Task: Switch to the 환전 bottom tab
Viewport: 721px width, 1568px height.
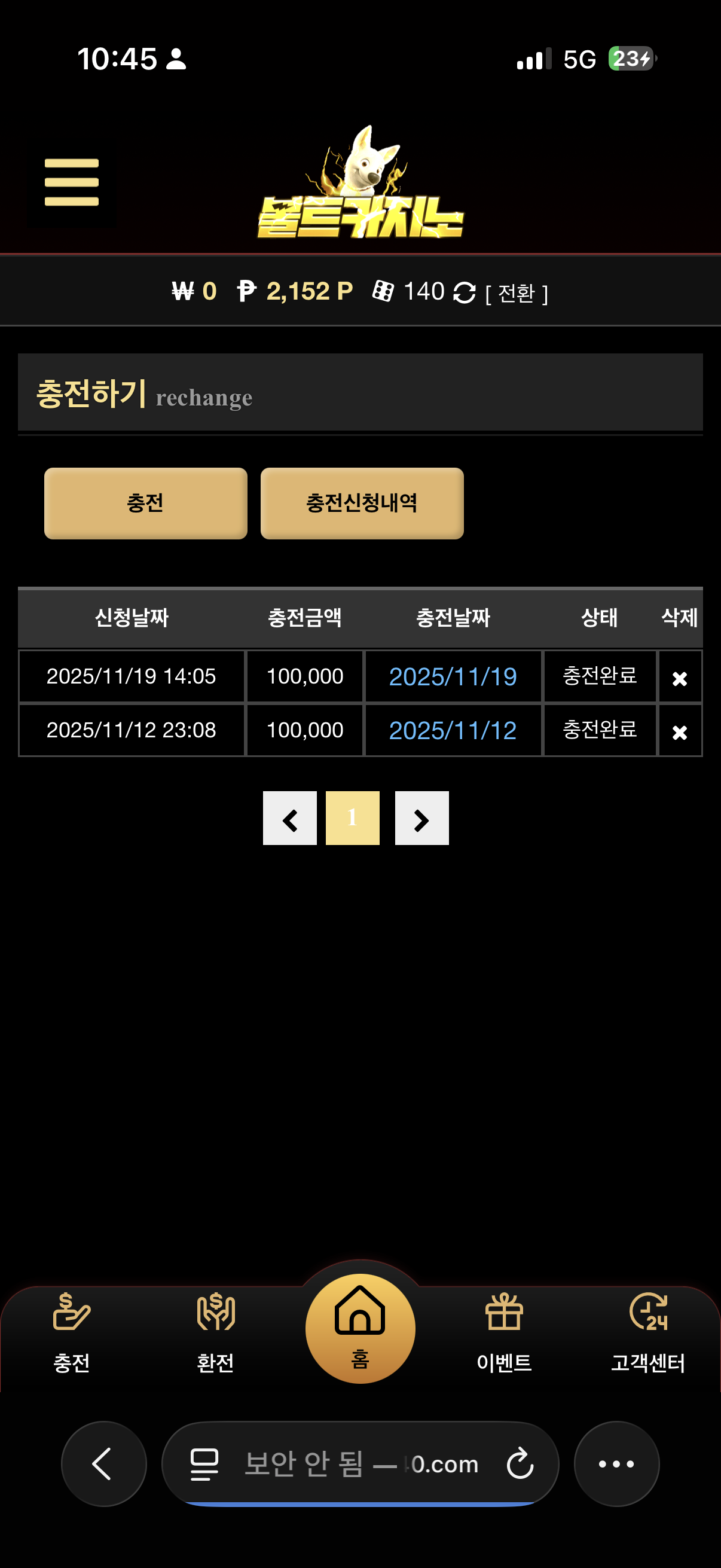Action: tap(215, 1333)
